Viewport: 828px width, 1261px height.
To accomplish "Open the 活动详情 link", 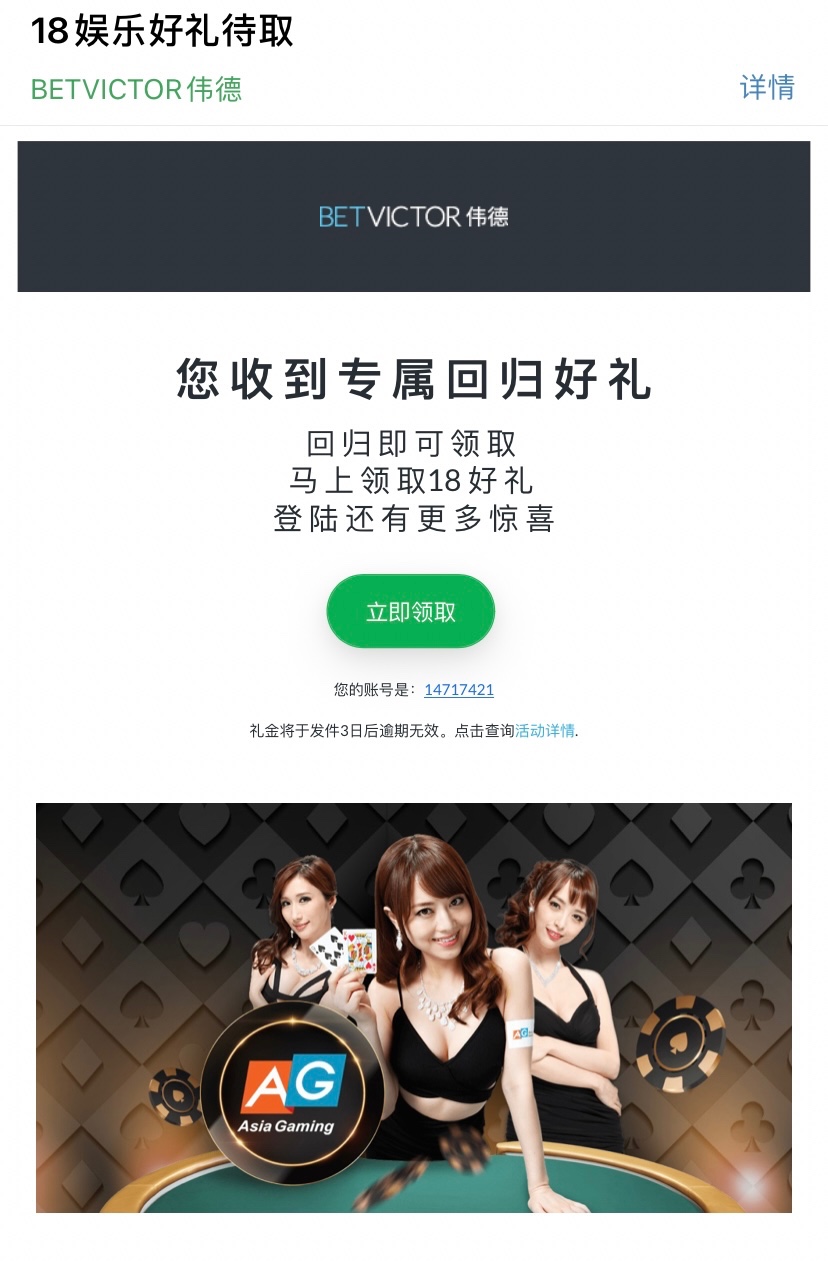I will click(x=545, y=731).
